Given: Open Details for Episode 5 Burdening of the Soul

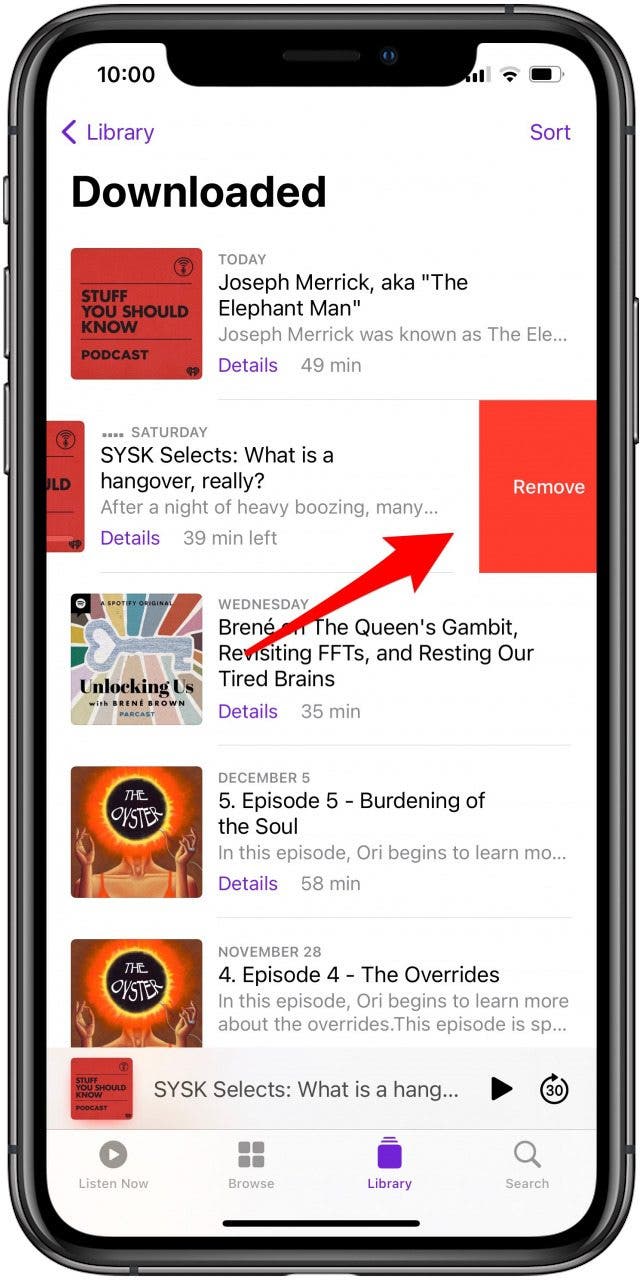Looking at the screenshot, I should (x=247, y=883).
